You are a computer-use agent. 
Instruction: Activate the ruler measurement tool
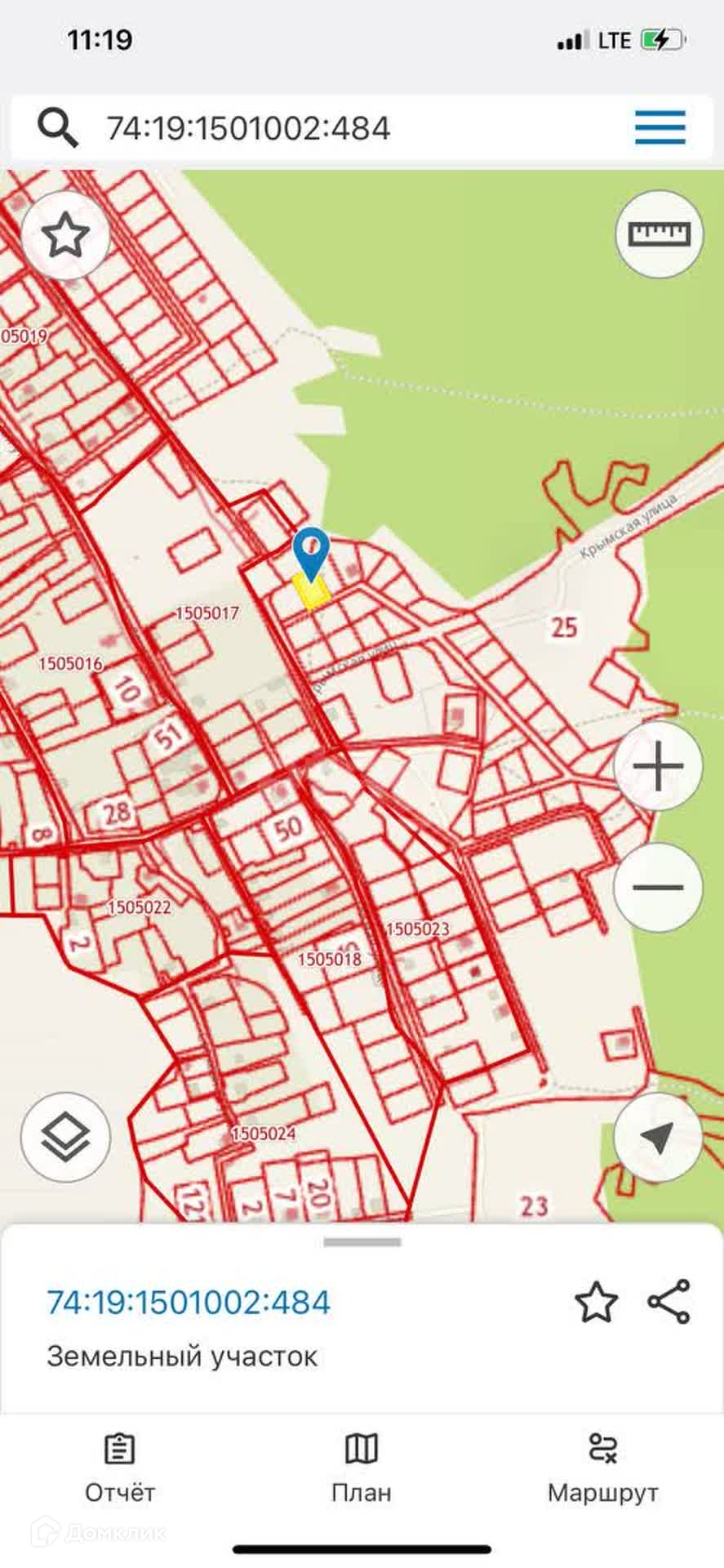(x=659, y=234)
